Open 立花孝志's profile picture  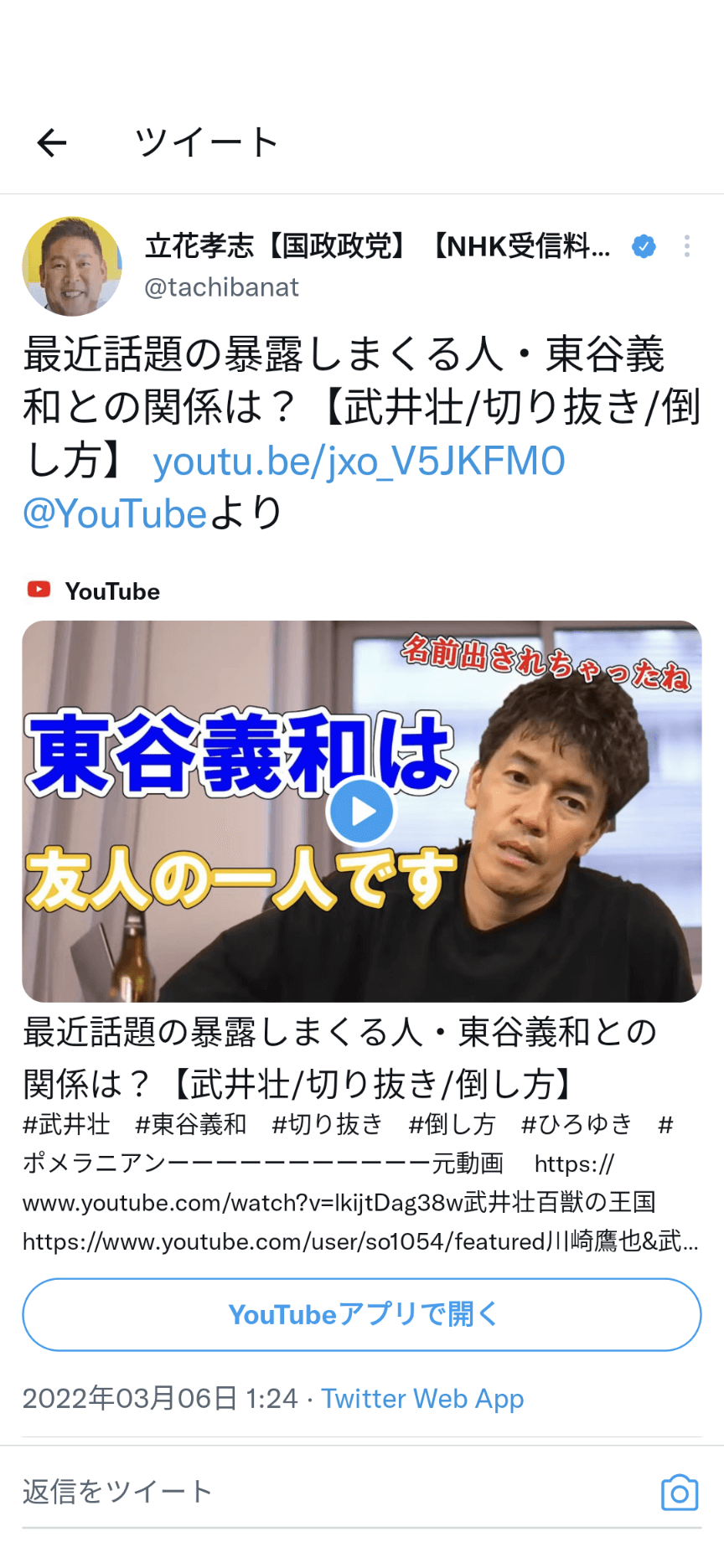pyautogui.click(x=72, y=266)
